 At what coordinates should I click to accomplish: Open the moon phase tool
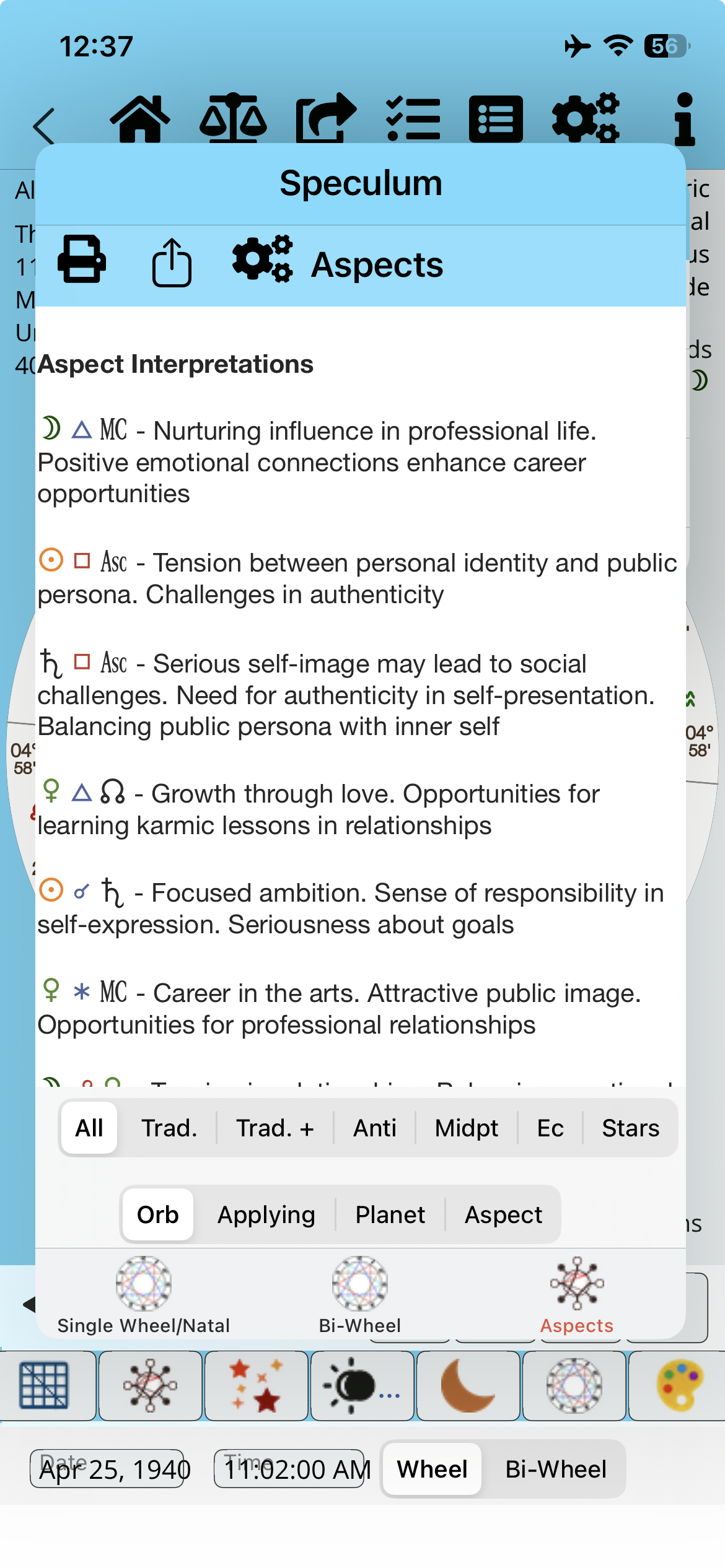pos(468,1385)
